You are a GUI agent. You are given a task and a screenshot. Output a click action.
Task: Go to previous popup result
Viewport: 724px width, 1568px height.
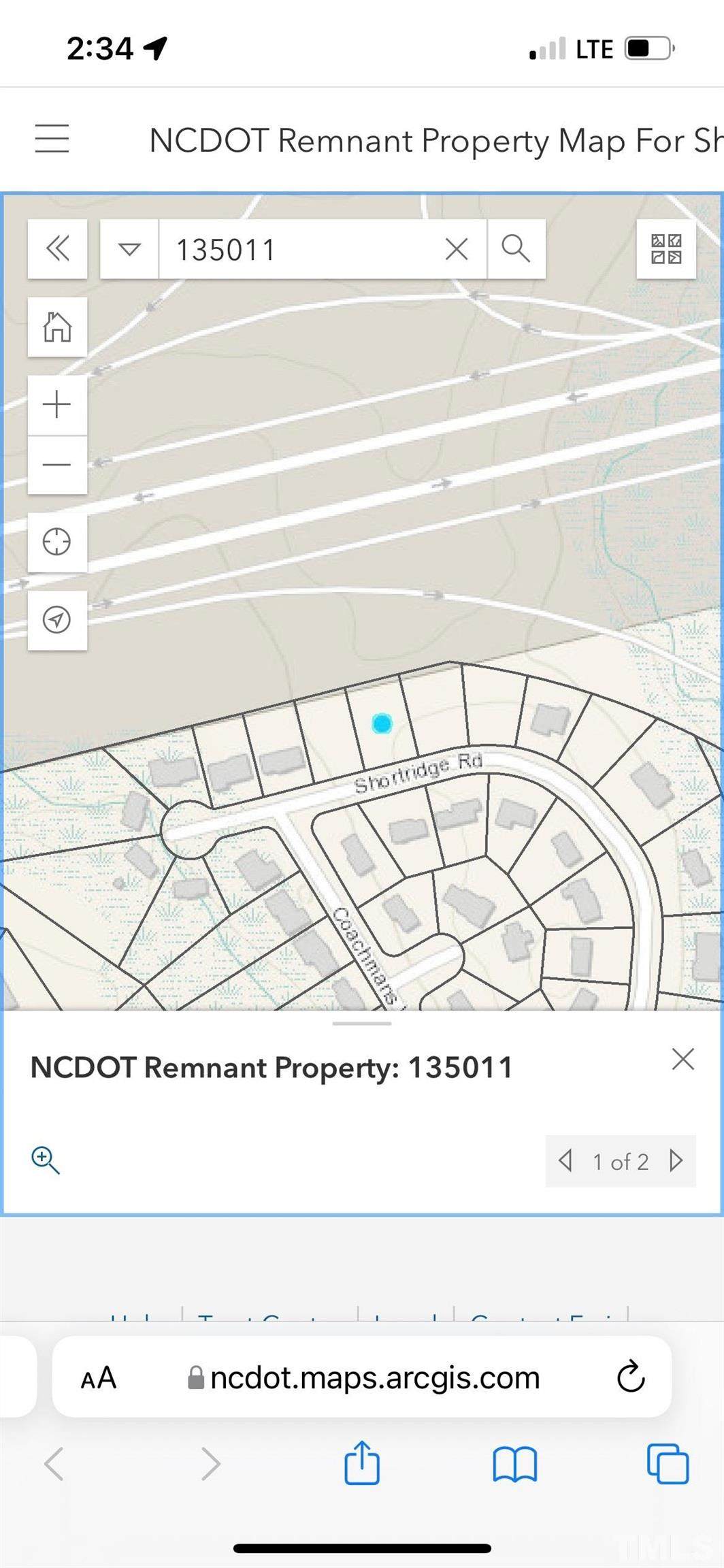coord(565,1160)
